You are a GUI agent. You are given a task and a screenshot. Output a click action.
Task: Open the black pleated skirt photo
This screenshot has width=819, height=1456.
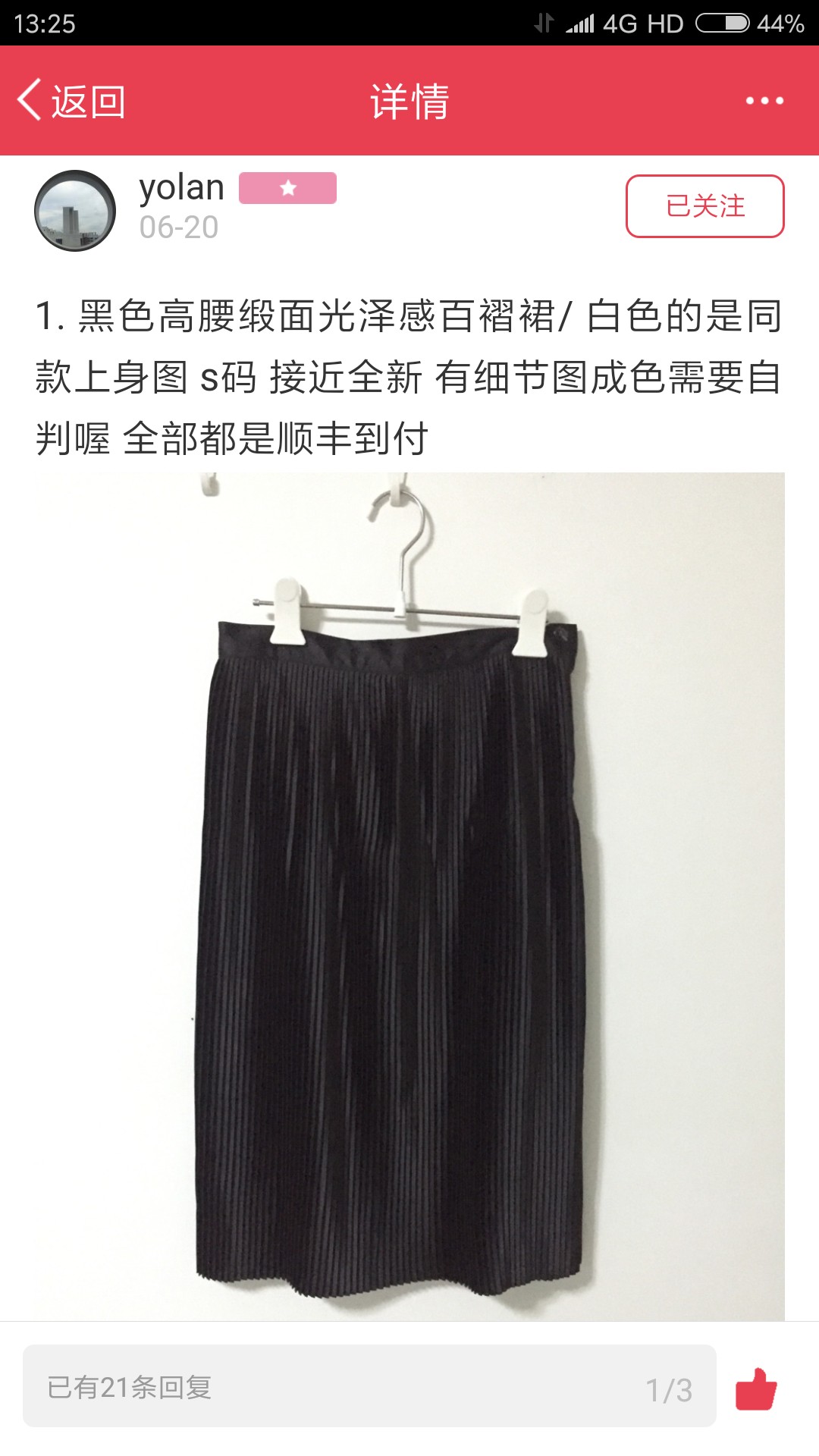tap(409, 896)
